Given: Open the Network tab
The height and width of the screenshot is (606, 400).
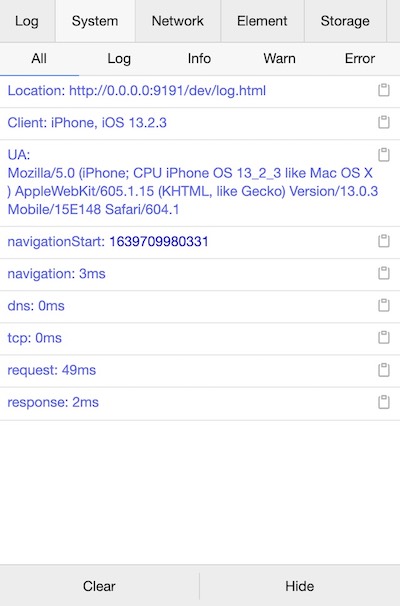Looking at the screenshot, I should point(178,21).
